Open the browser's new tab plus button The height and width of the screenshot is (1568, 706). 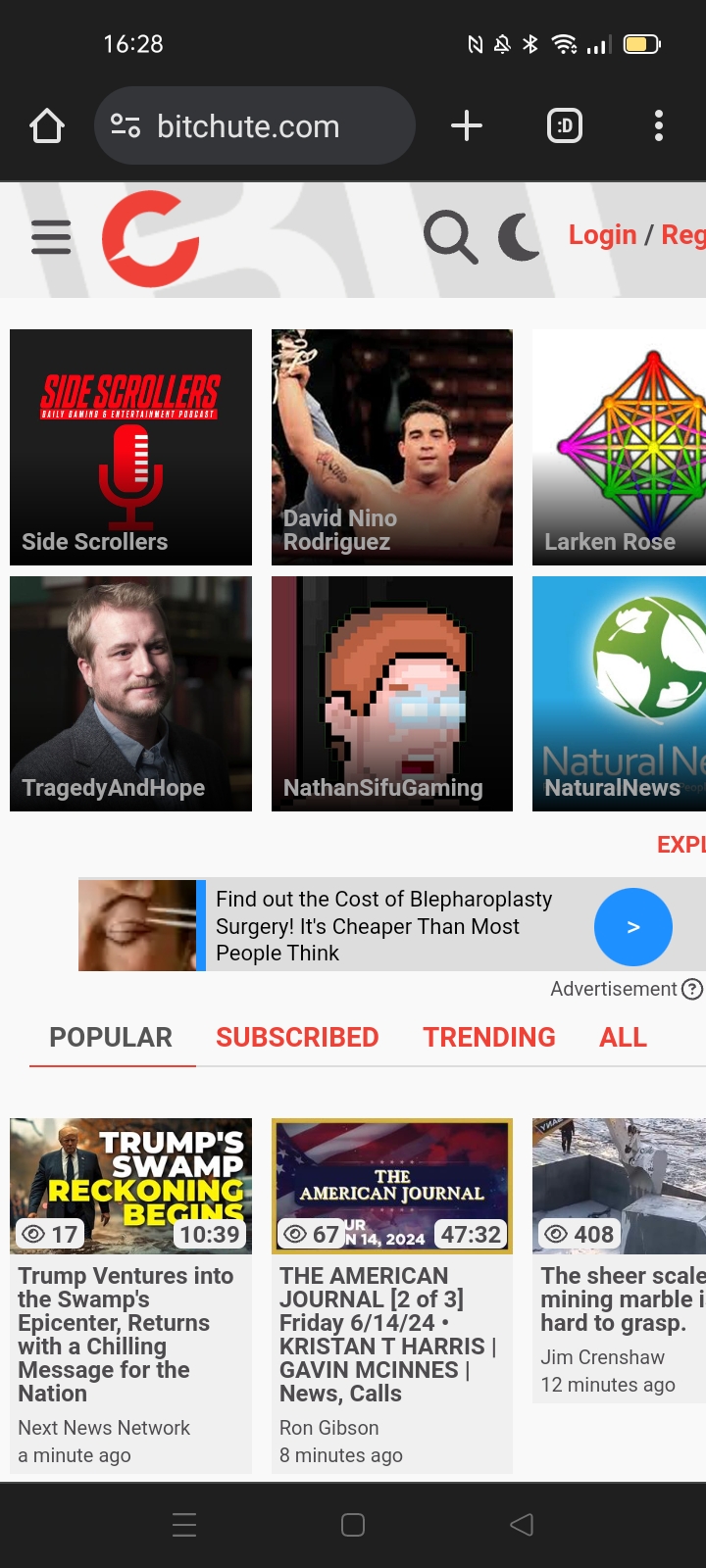467,125
